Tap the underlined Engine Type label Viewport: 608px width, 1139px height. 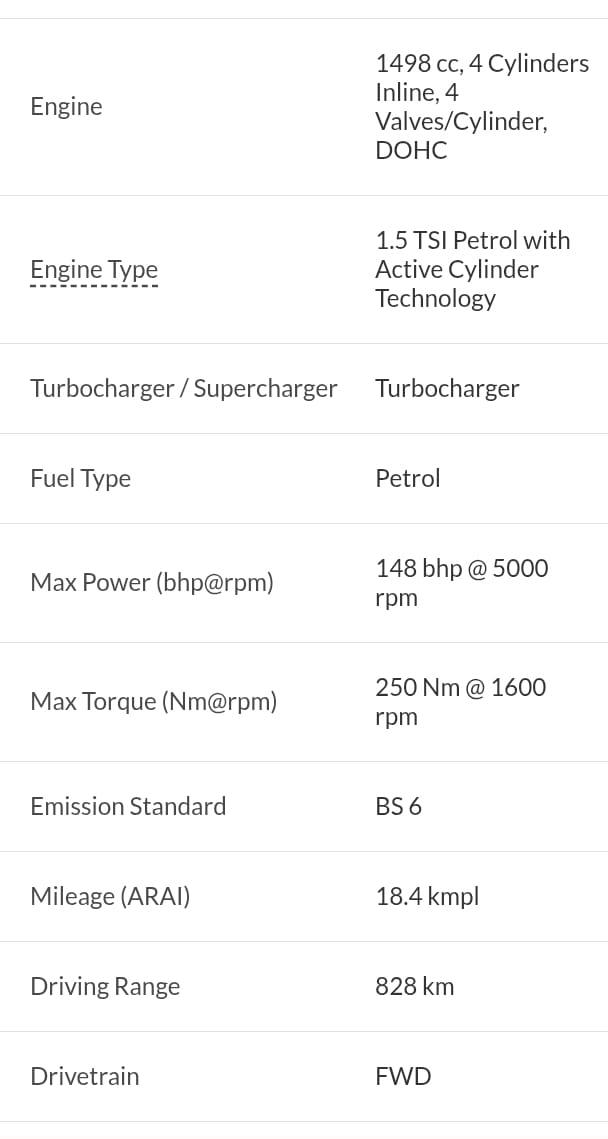coord(94,270)
